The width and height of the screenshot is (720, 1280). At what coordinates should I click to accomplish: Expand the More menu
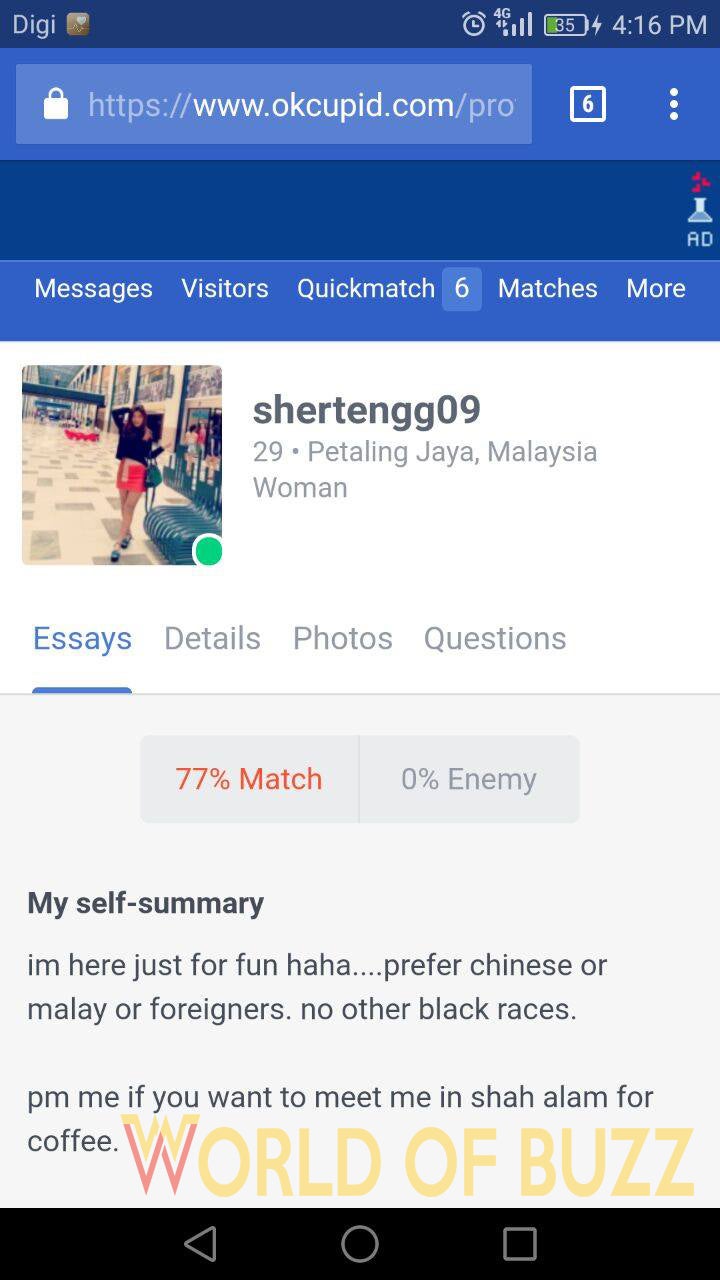(656, 288)
